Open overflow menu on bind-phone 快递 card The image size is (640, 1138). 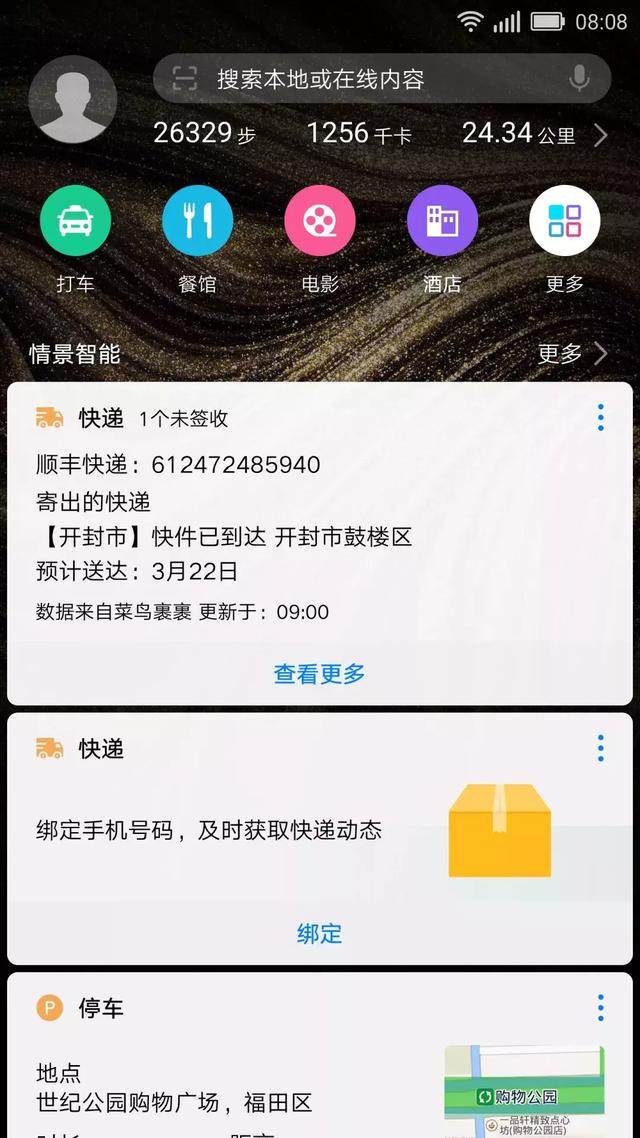click(600, 748)
